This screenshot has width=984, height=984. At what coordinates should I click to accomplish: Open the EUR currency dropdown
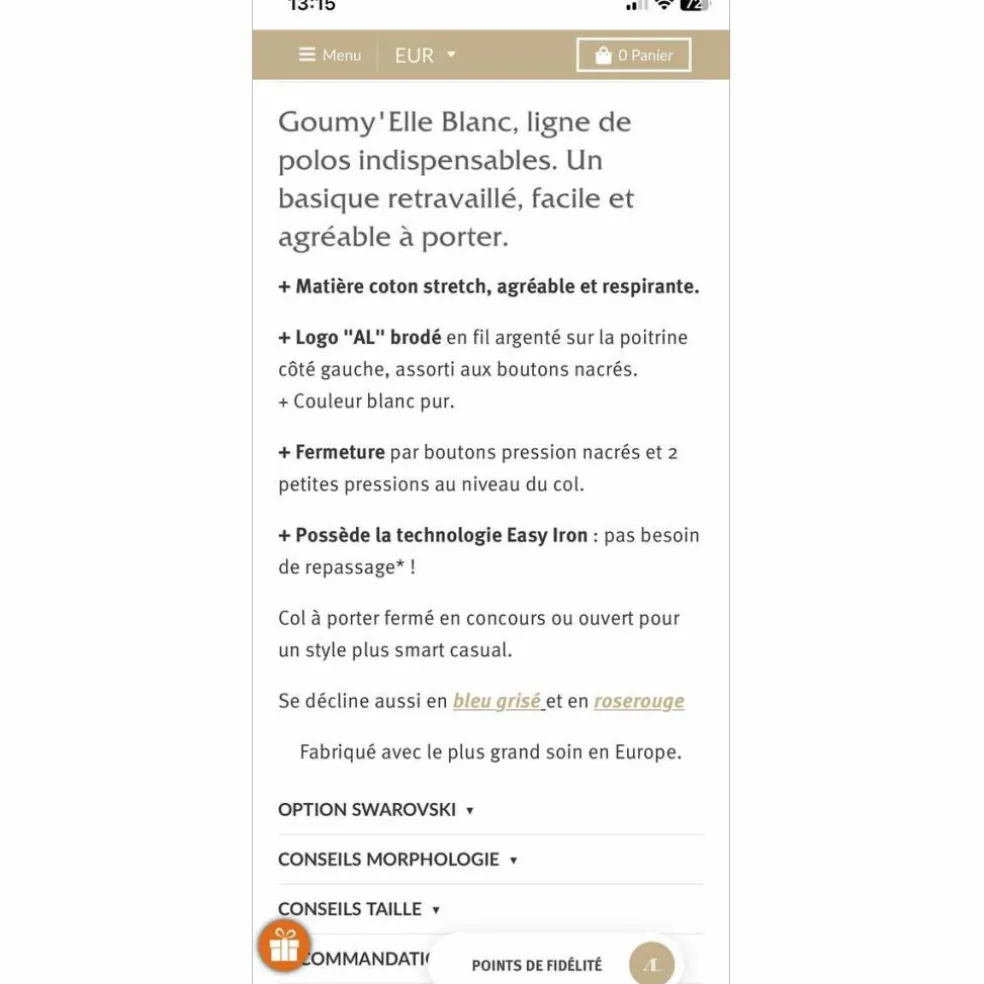click(x=425, y=55)
